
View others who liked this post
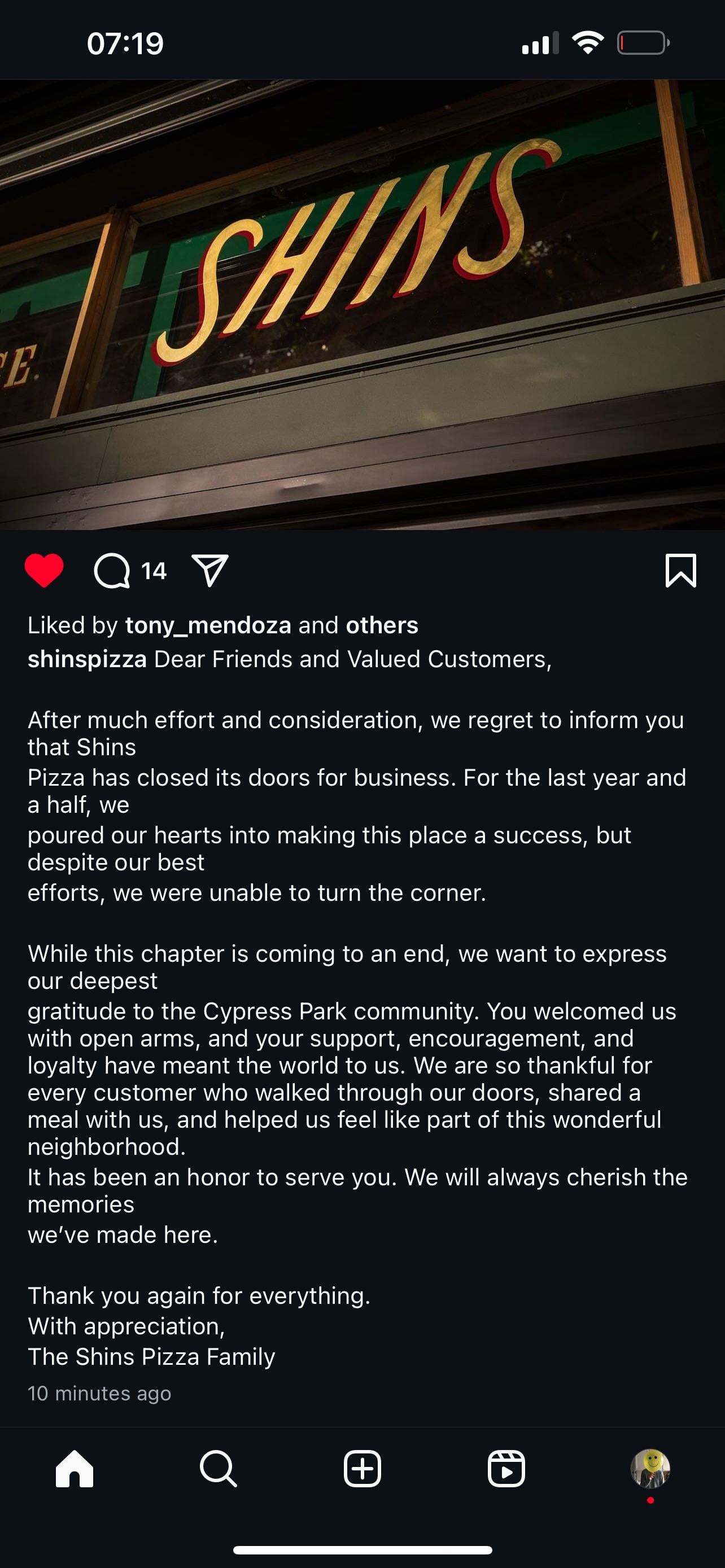pos(382,625)
